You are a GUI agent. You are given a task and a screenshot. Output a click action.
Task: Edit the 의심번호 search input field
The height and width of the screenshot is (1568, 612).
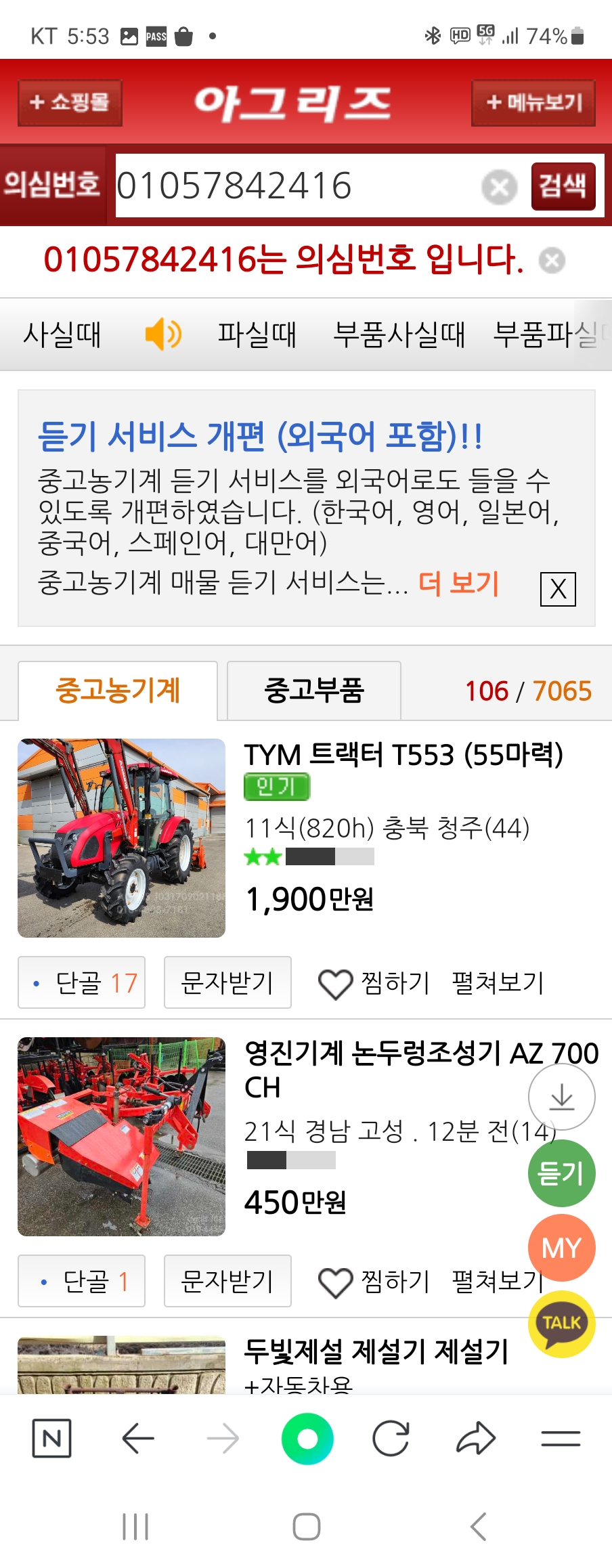coord(298,186)
